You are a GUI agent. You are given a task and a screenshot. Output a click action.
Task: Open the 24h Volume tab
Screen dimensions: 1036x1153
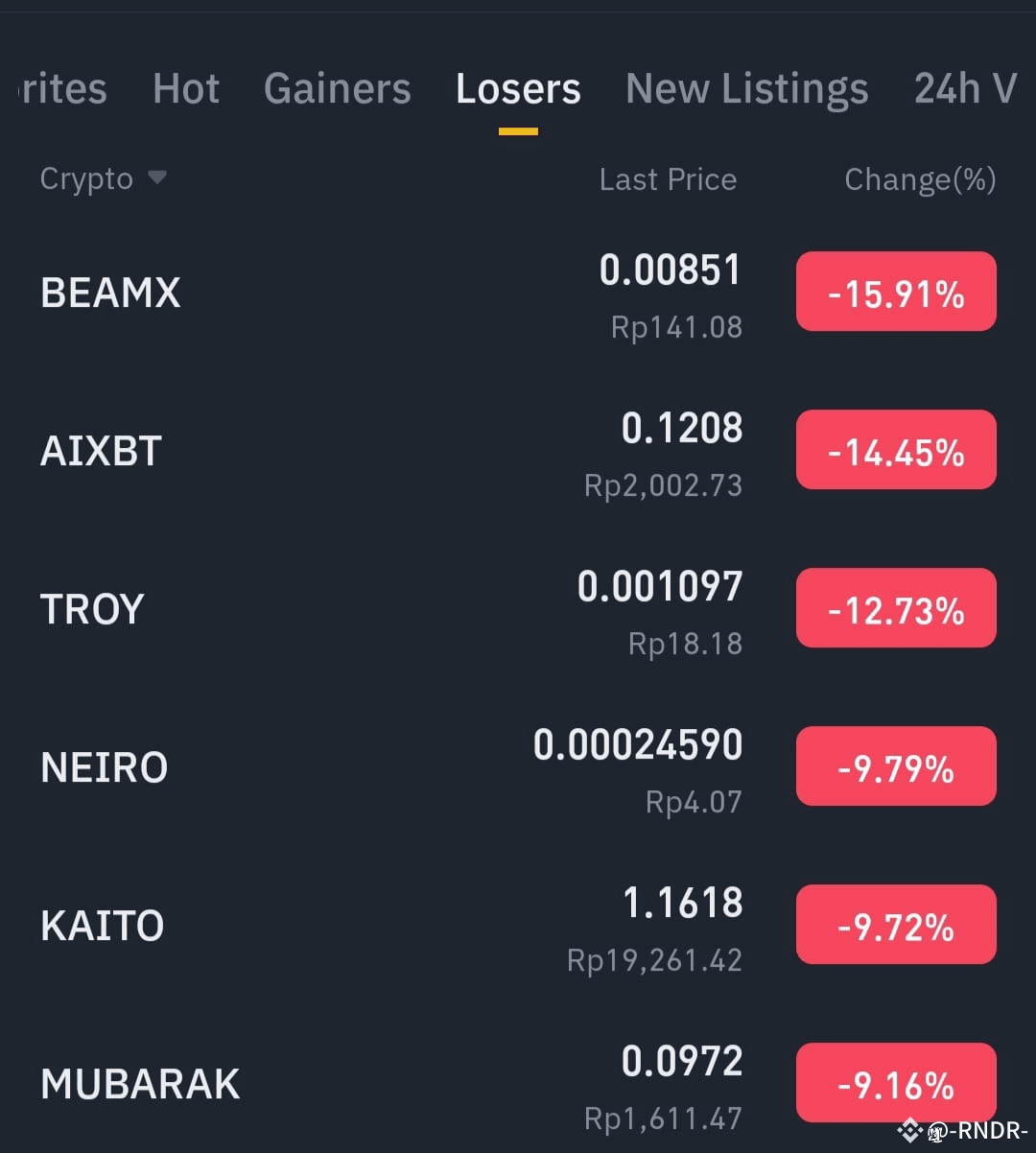coord(966,88)
